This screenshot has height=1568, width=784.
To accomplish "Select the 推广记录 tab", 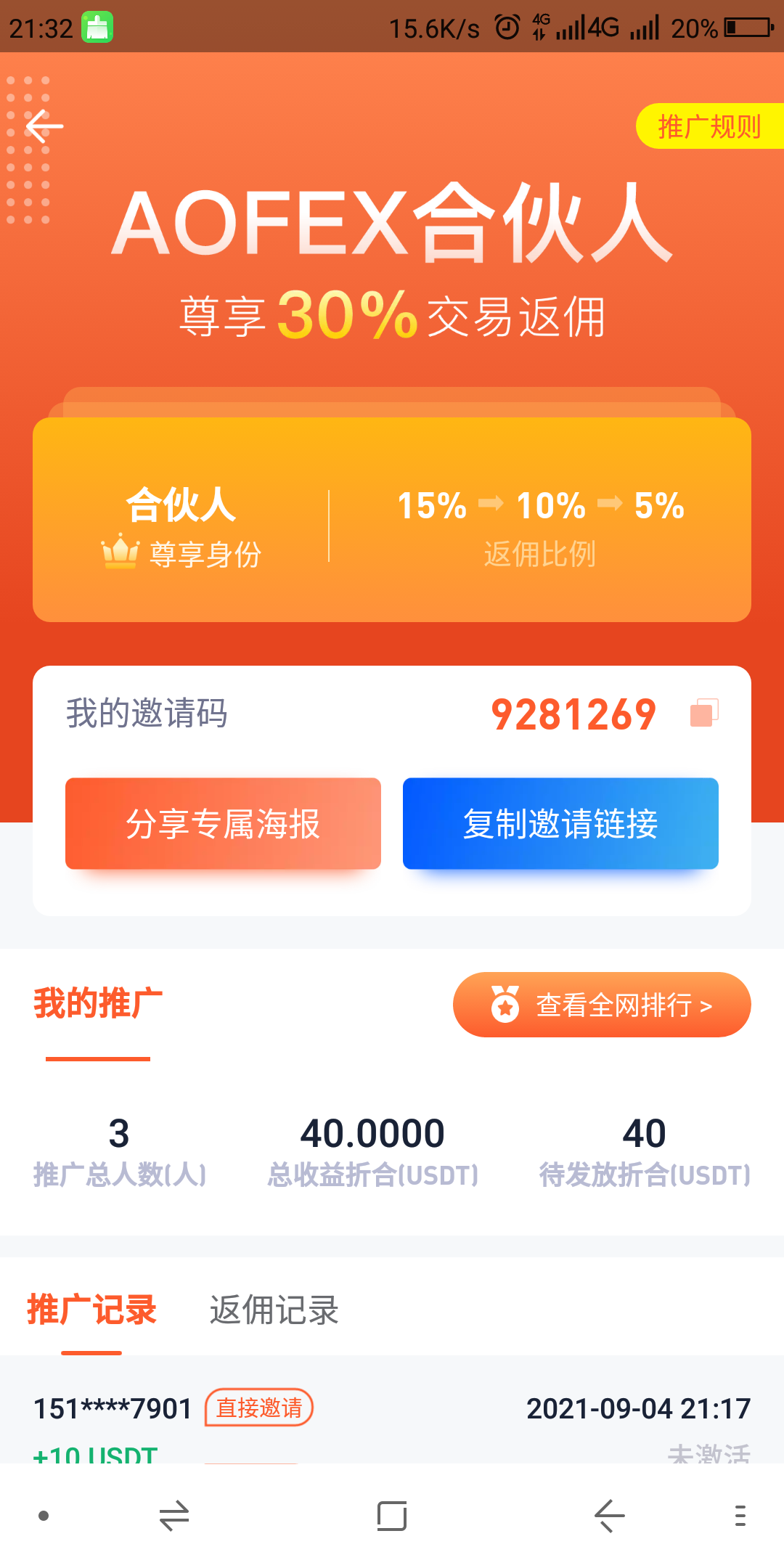I will click(x=91, y=1310).
